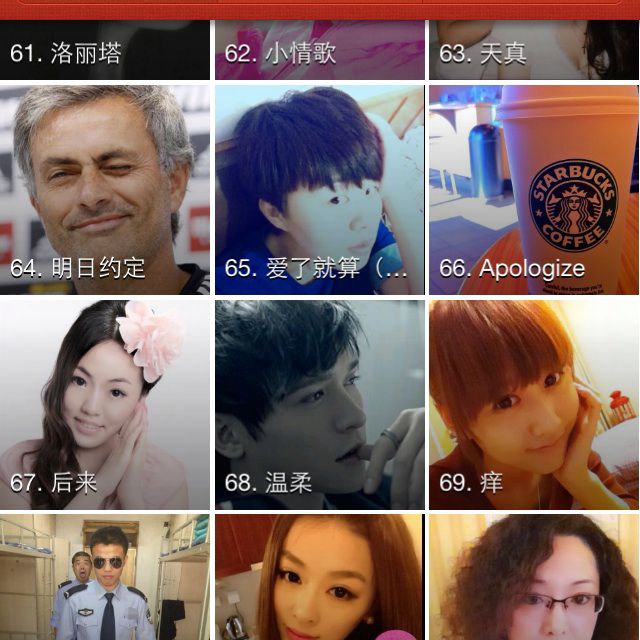Select the 66. Apologize tile

(534, 190)
